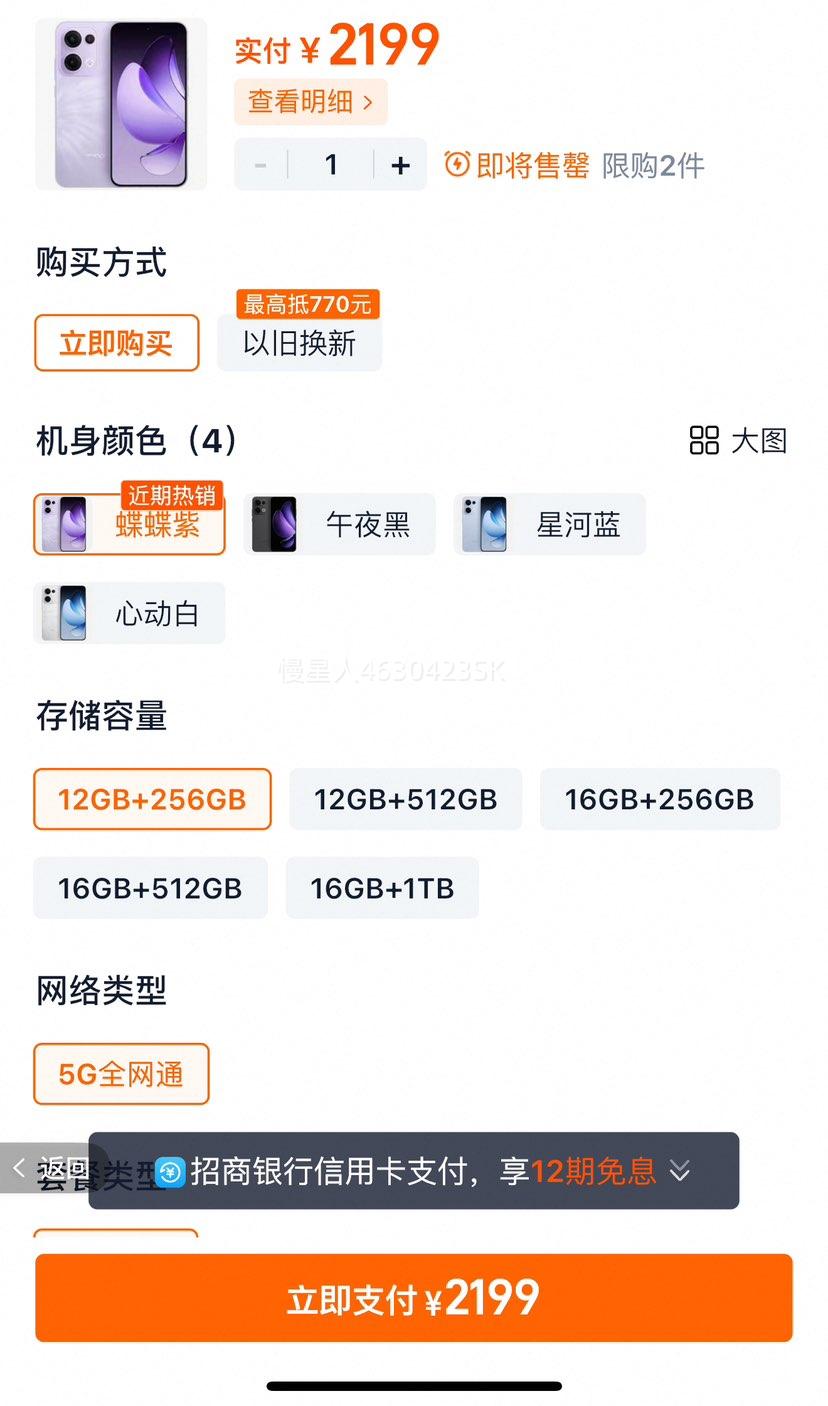Image resolution: width=828 pixels, height=1406 pixels.
Task: Expand the 招商银行 12期免息 payment banner
Action: [680, 1171]
